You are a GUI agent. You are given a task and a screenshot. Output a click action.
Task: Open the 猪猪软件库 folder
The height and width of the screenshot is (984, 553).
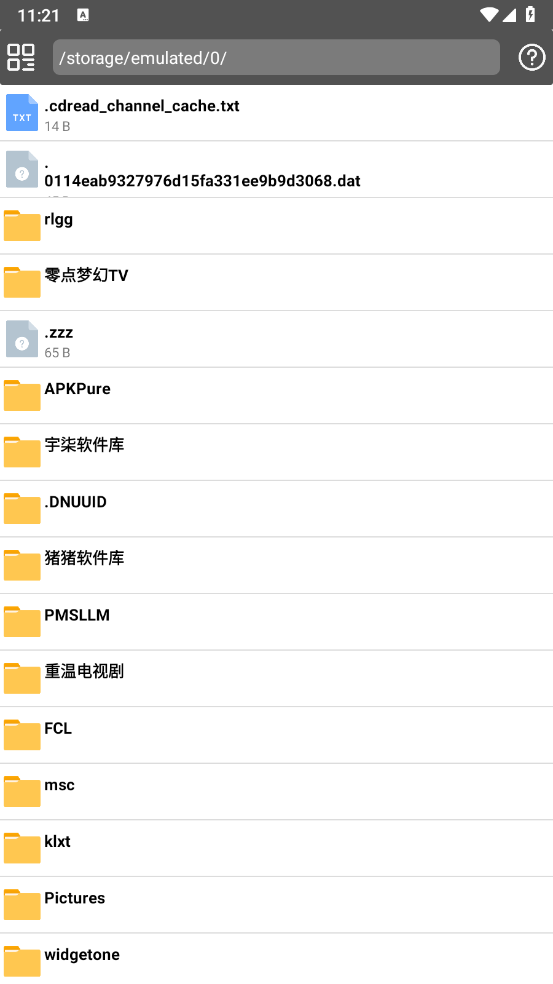[276, 565]
